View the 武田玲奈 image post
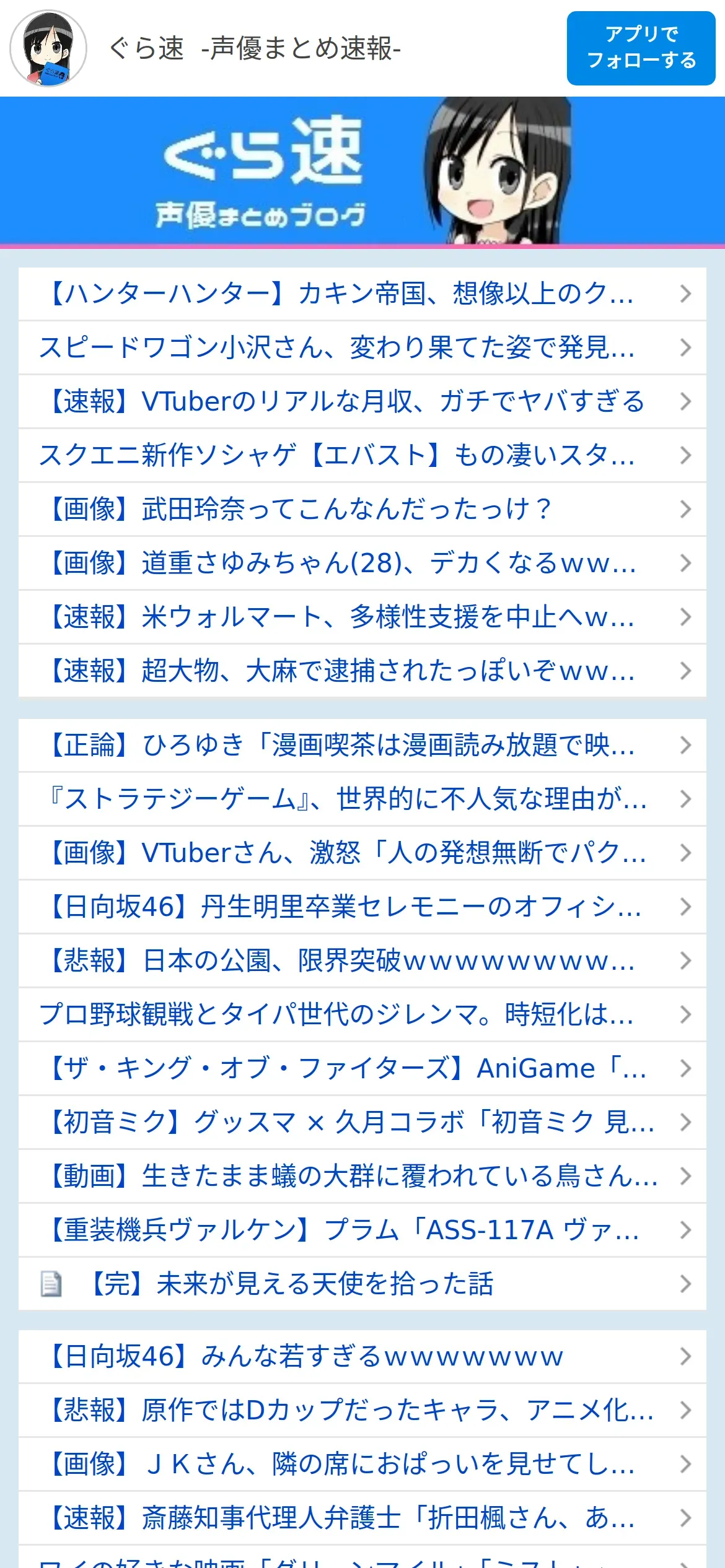This screenshot has width=725, height=1568. point(362,509)
